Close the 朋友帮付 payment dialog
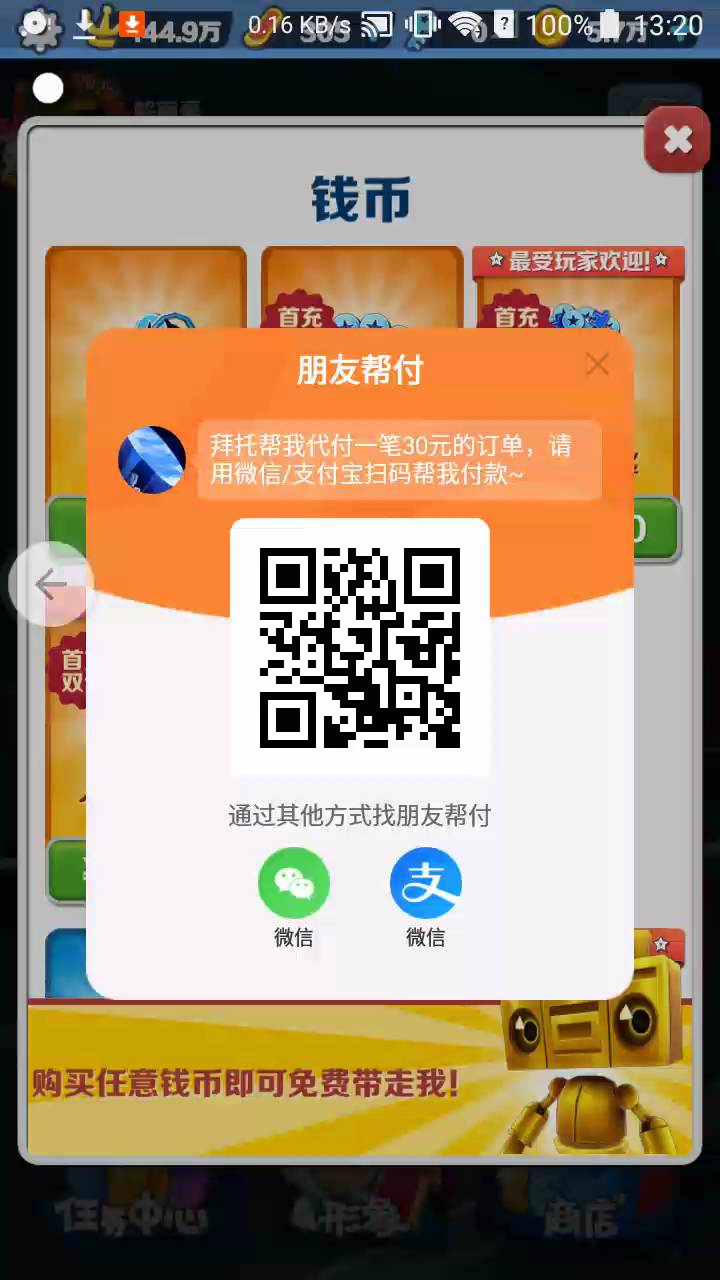This screenshot has height=1280, width=720. (x=597, y=365)
